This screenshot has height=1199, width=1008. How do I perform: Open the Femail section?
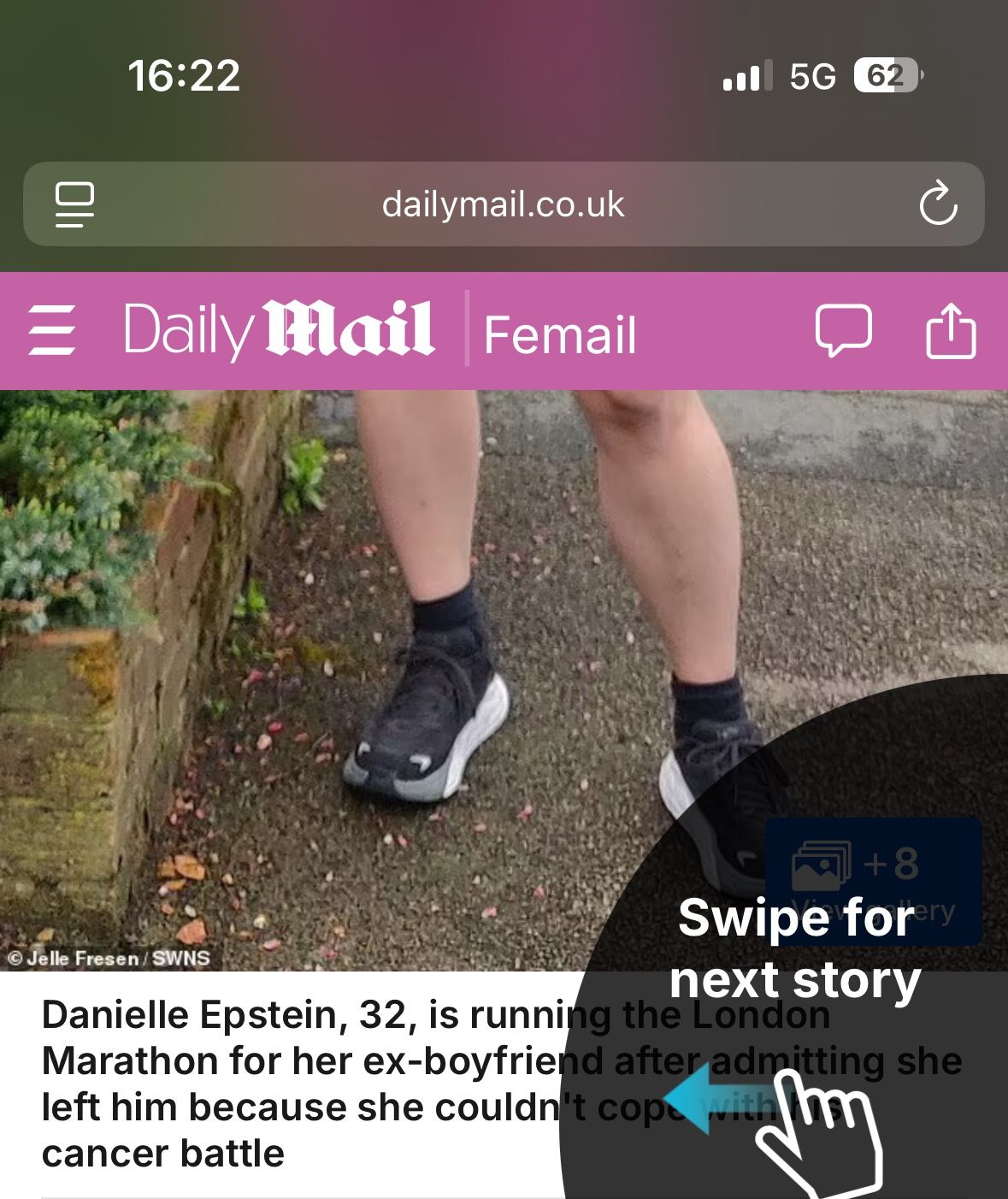pyautogui.click(x=560, y=334)
